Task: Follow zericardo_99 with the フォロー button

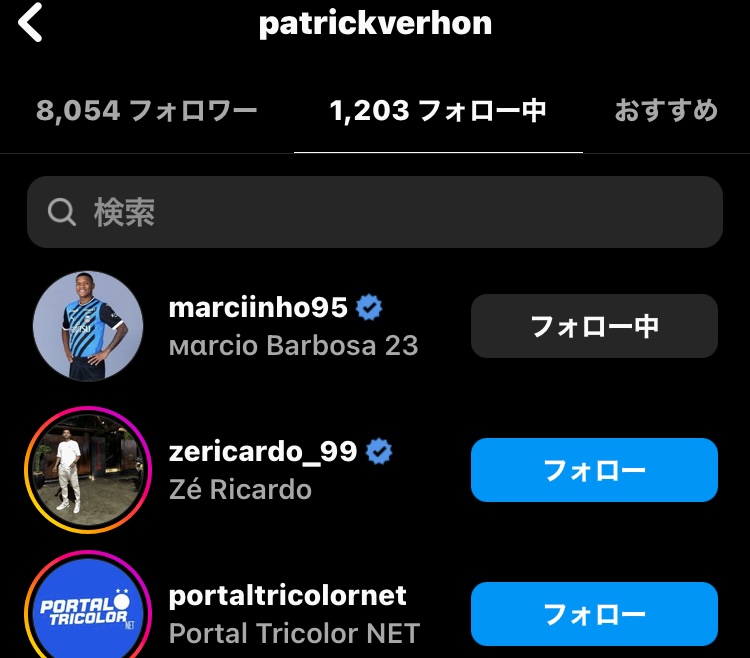Action: click(x=594, y=470)
